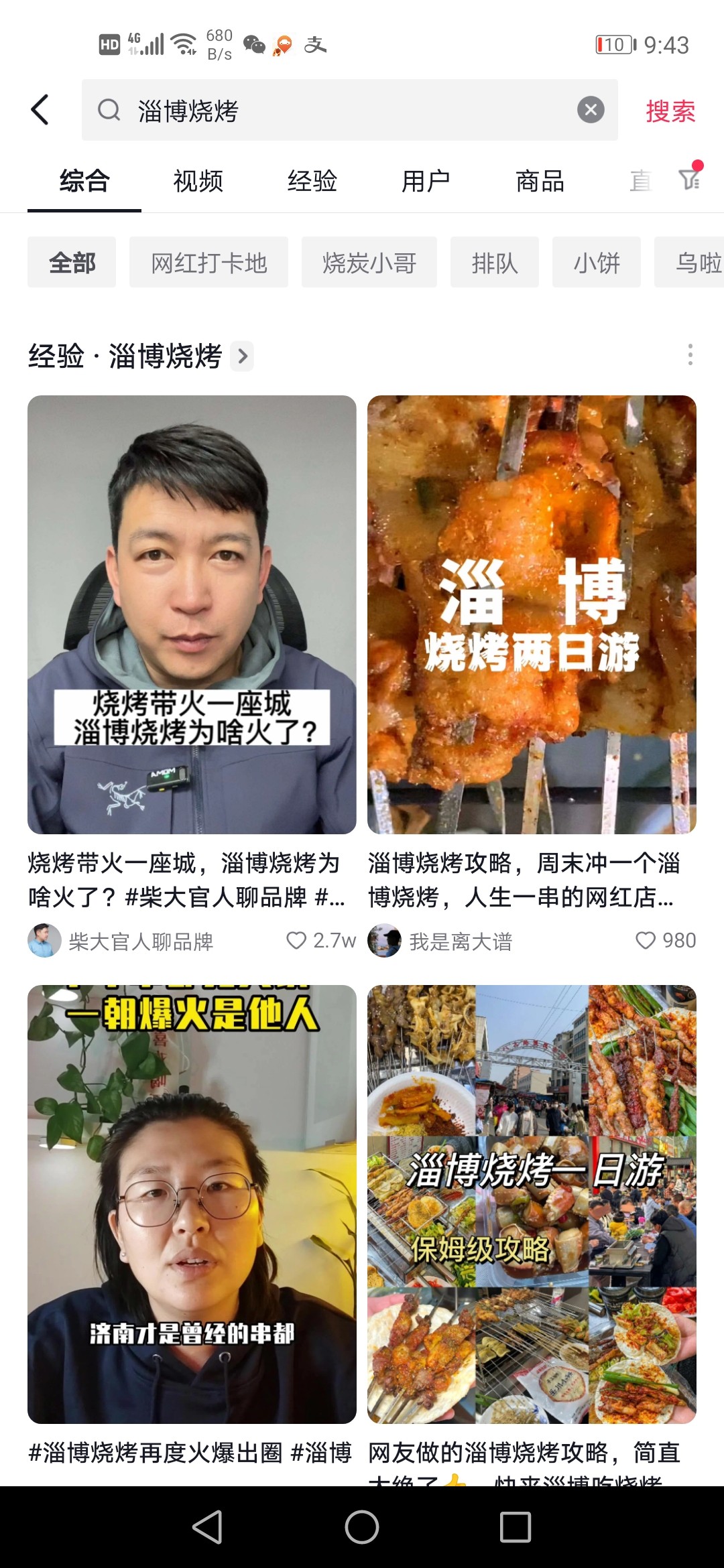
Task: Go back using the top-left arrow
Action: (x=40, y=110)
